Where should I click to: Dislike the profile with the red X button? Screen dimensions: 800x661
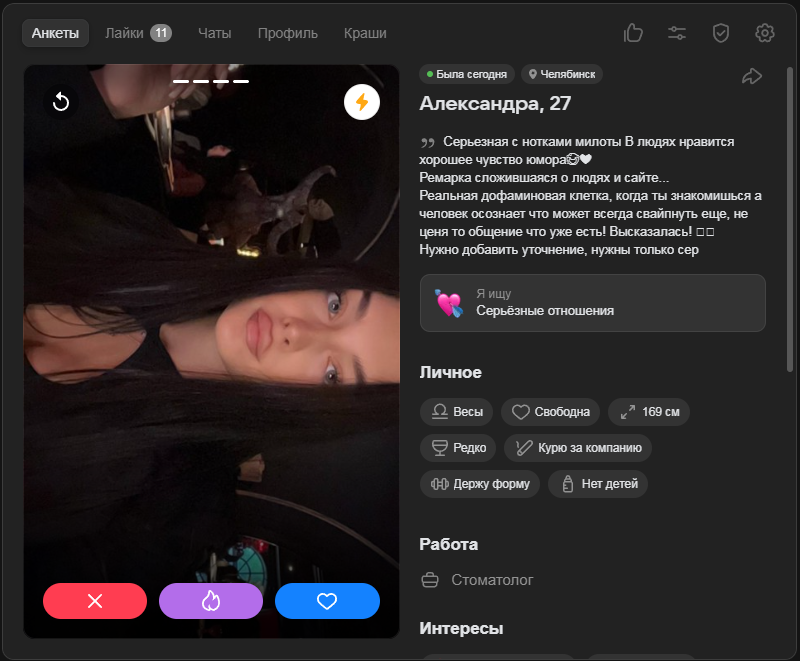tap(95, 601)
